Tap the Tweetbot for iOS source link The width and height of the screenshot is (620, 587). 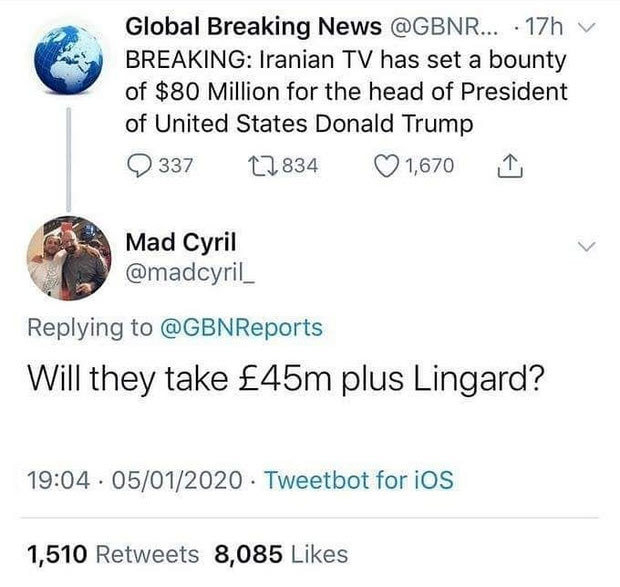click(x=357, y=480)
